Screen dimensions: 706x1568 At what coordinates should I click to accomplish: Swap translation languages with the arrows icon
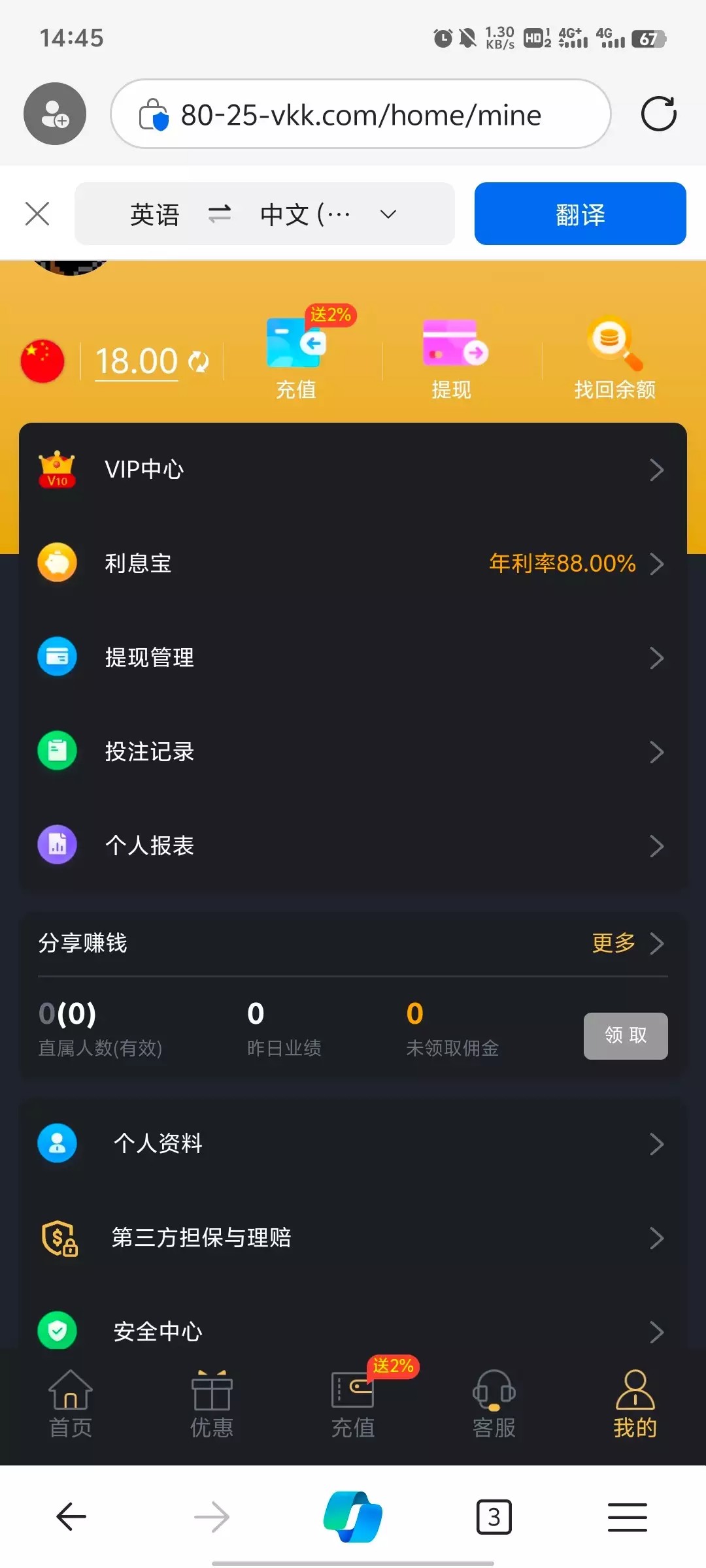(219, 213)
